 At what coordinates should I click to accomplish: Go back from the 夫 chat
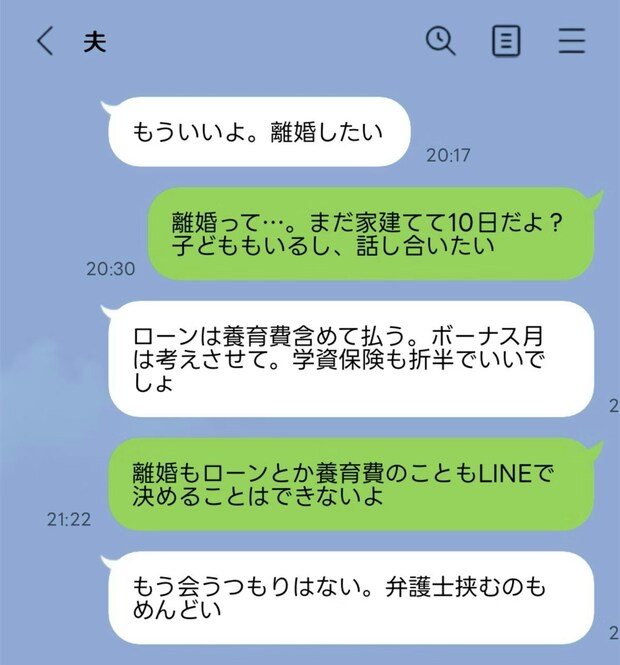45,42
